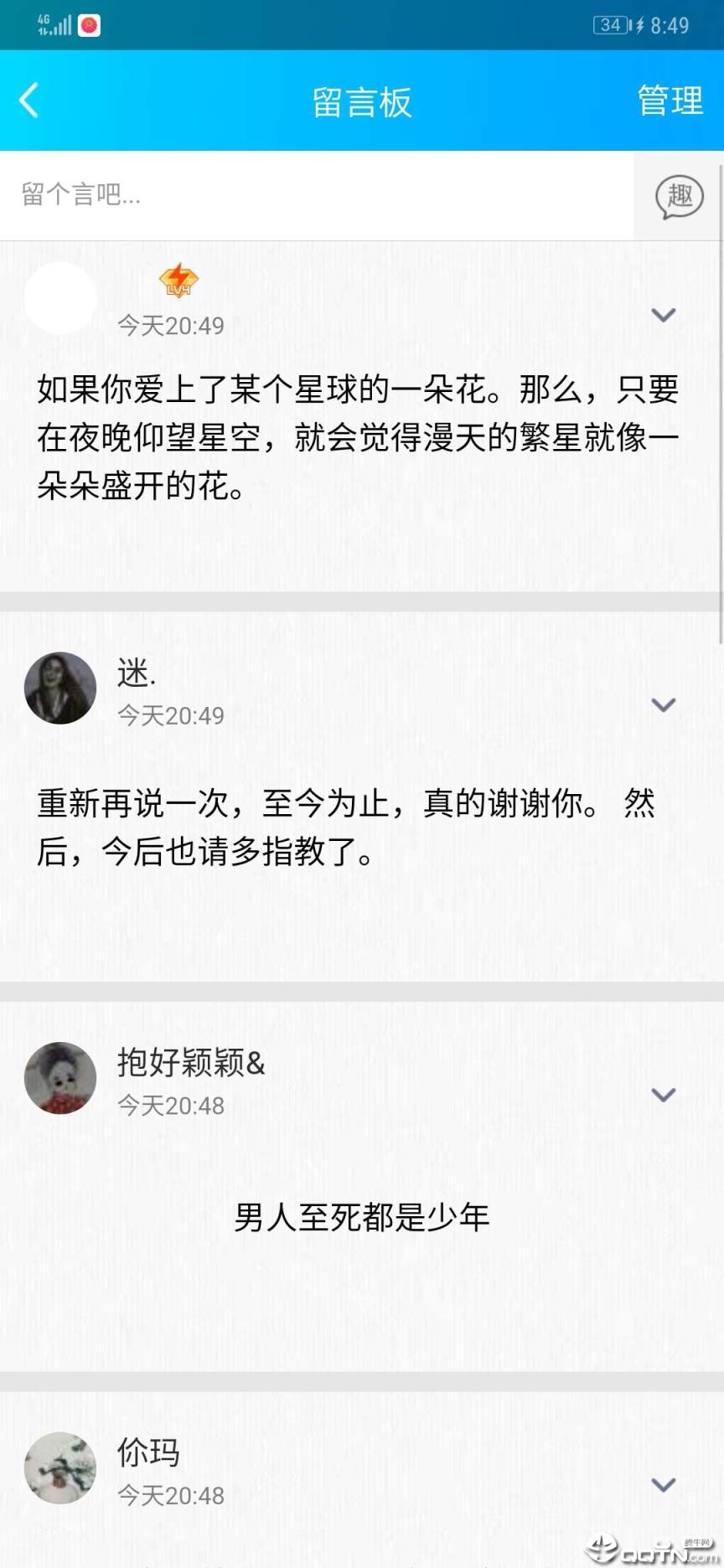This screenshot has width=724, height=1568.
Task: Expand options on the first comment
Action: (x=664, y=315)
